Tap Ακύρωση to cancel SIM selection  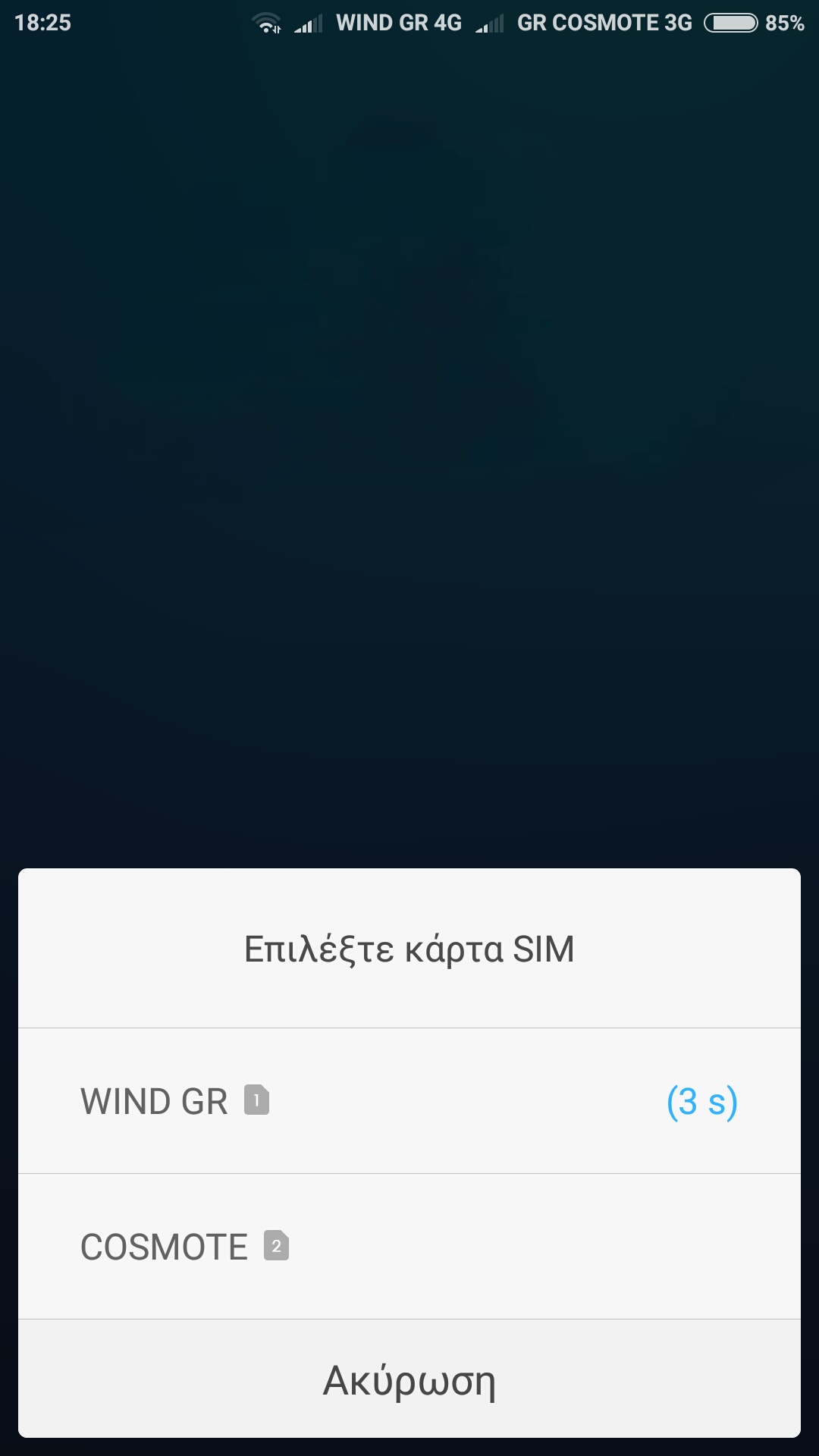409,1379
